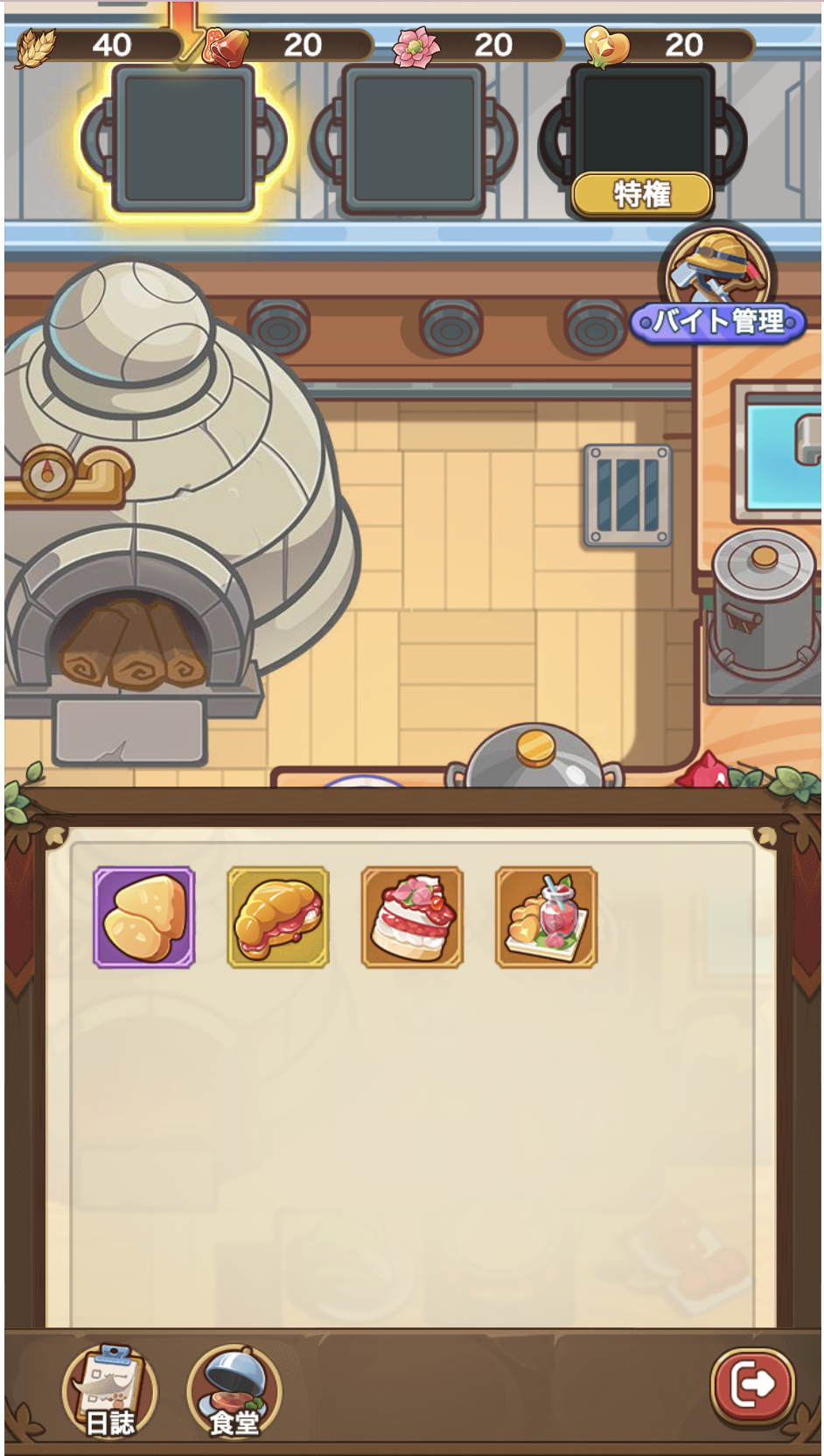Open the 日誌 journal
Viewport: 824px width, 1456px height.
click(110, 1391)
